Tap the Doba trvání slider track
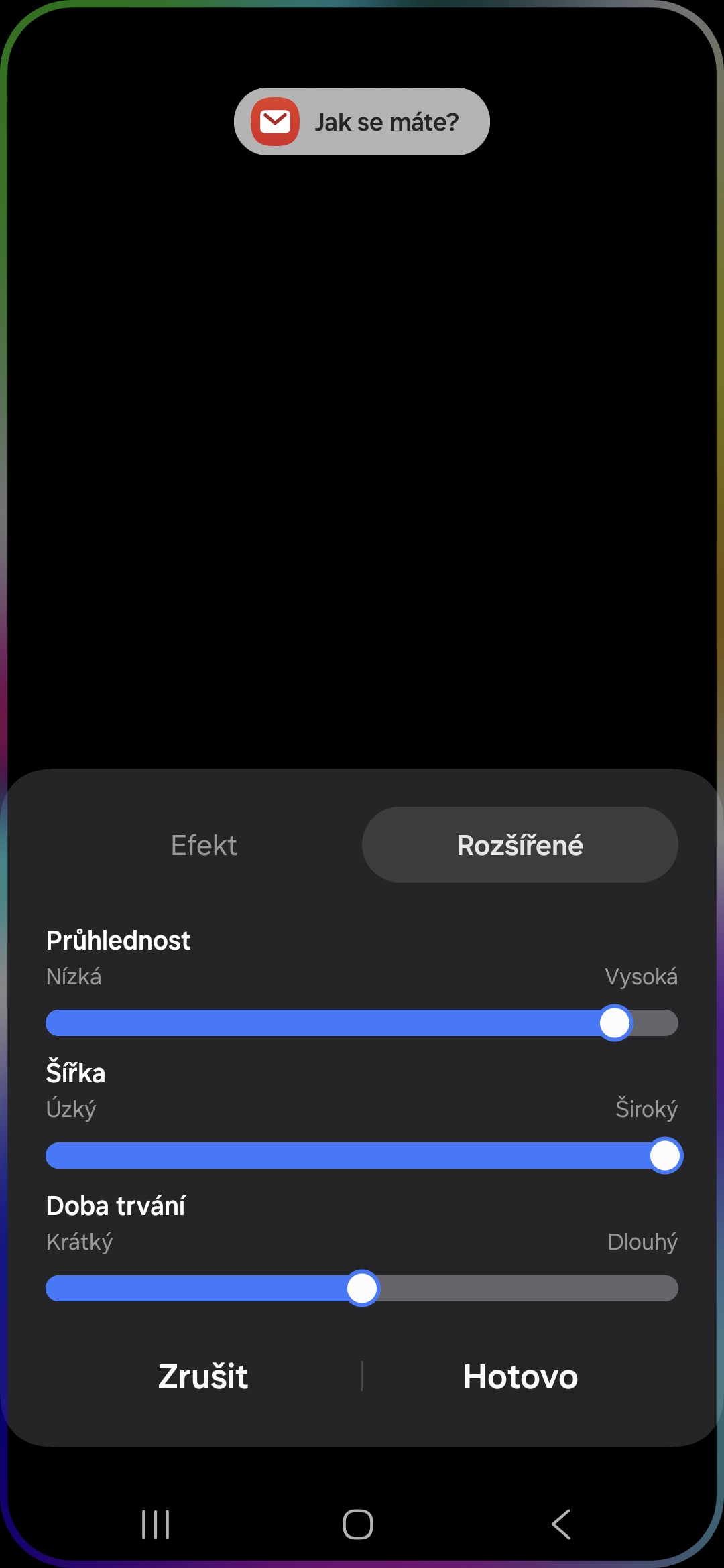The width and height of the screenshot is (724, 1568). click(362, 1289)
